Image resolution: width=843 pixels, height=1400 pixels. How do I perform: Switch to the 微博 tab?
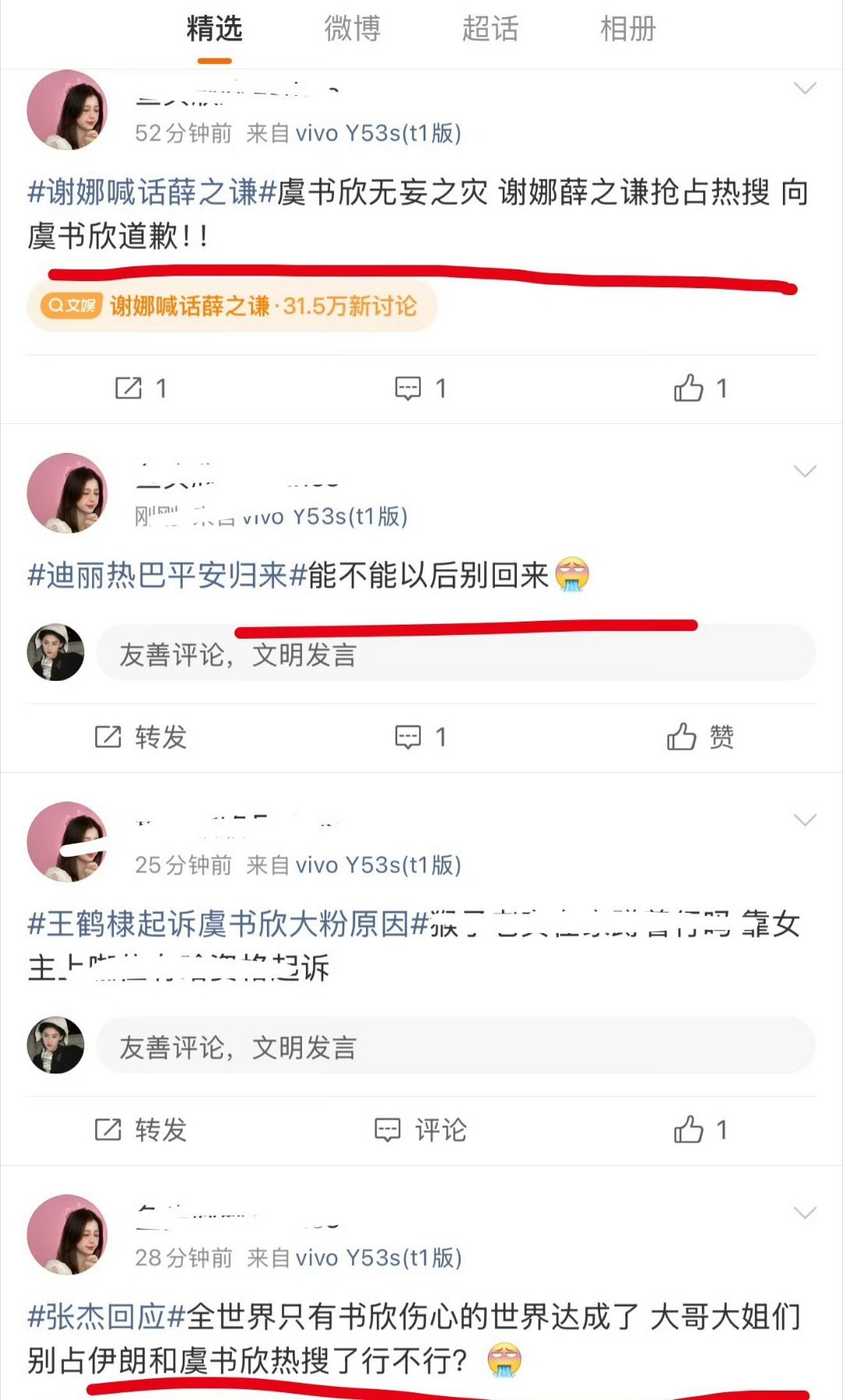pos(352,30)
